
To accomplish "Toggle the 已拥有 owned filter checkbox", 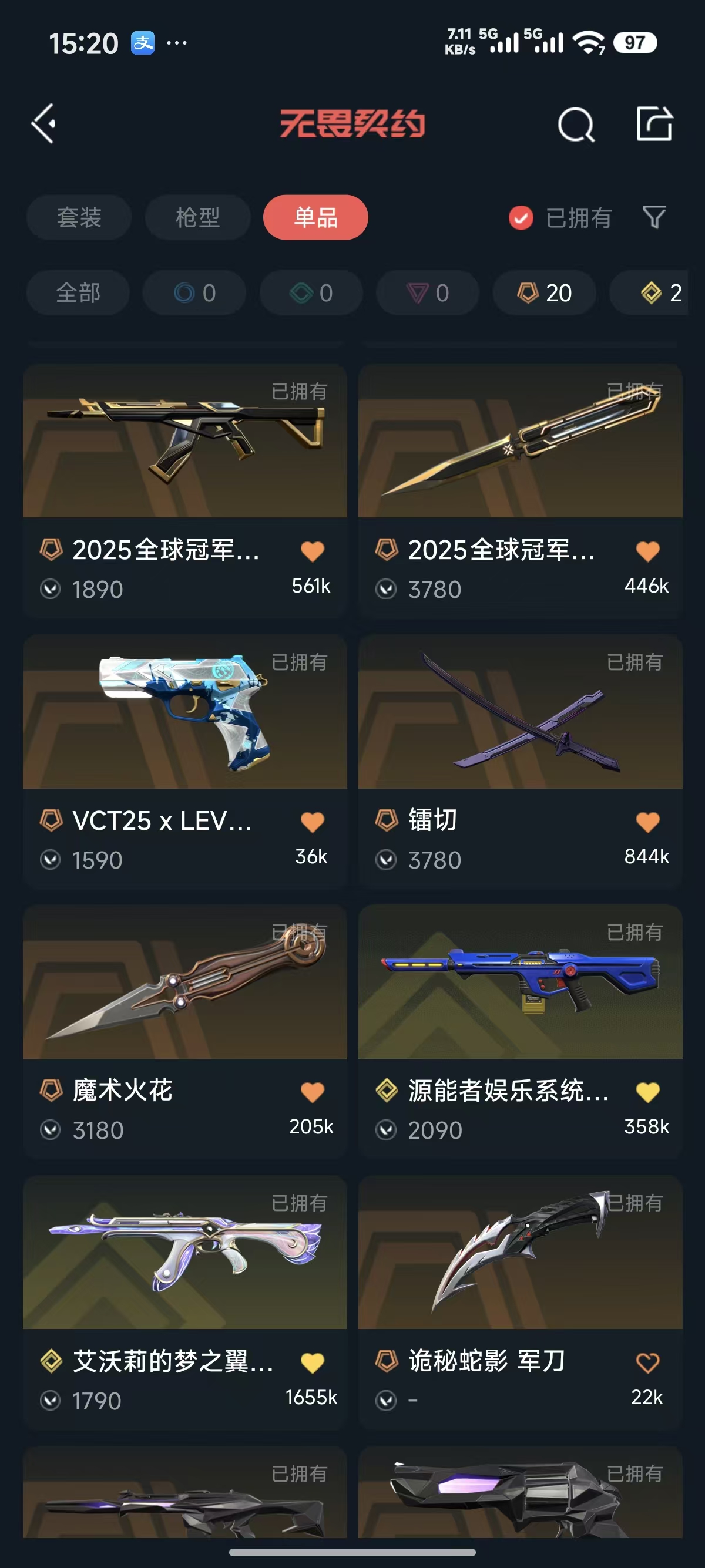I will pyautogui.click(x=521, y=218).
